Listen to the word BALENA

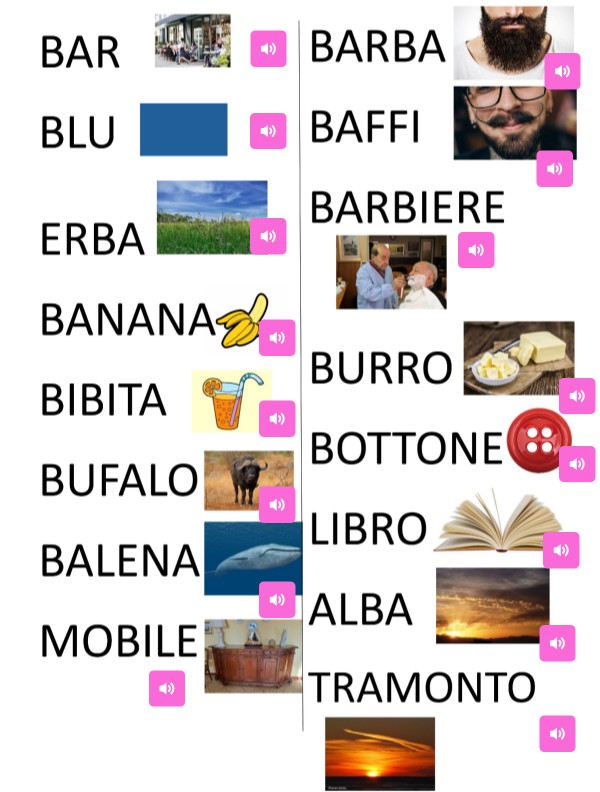(x=277, y=599)
